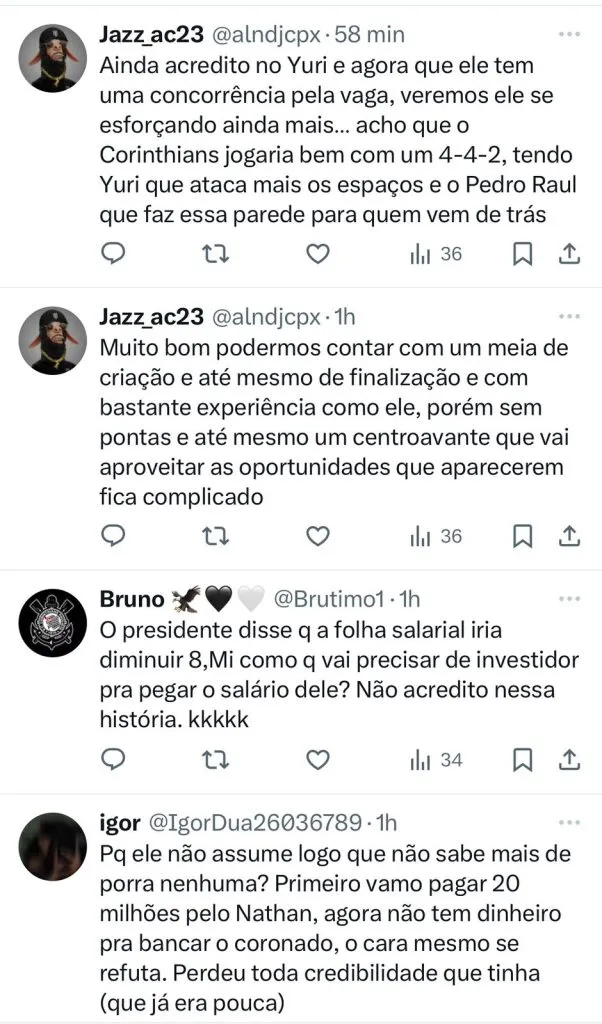Bookmark Jazz_ac23's tweet about Yuri
Viewport: 602px width, 1024px height.
(522, 254)
